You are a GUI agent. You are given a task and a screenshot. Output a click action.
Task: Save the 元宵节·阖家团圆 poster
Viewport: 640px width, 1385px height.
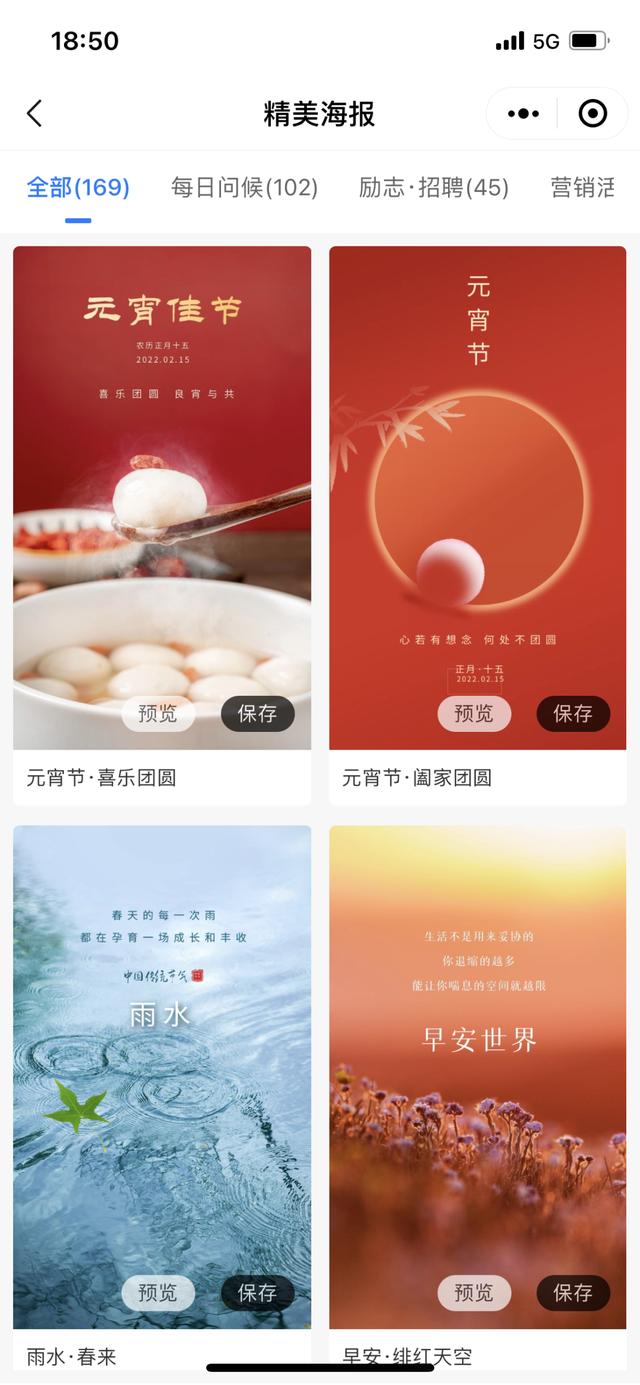[573, 713]
